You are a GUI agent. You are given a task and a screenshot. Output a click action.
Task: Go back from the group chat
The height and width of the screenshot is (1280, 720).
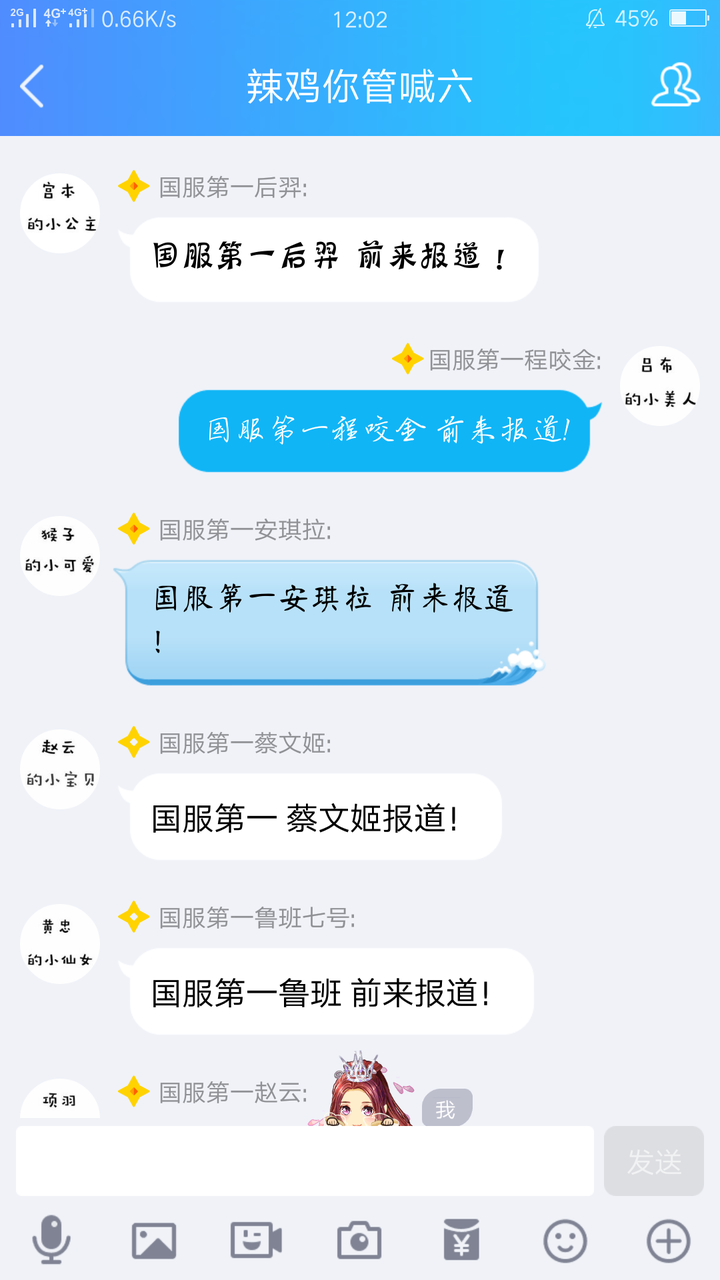coord(33,86)
